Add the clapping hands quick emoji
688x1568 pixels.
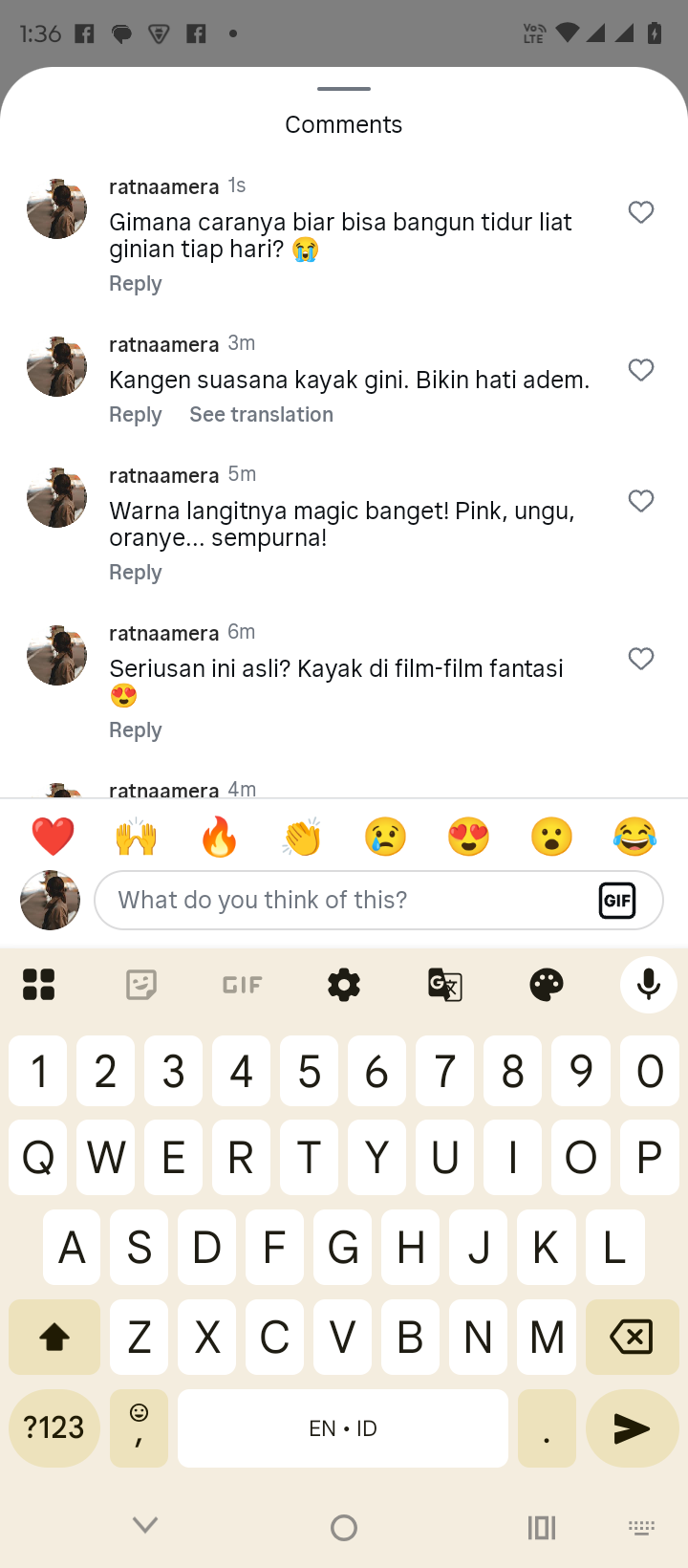(302, 837)
